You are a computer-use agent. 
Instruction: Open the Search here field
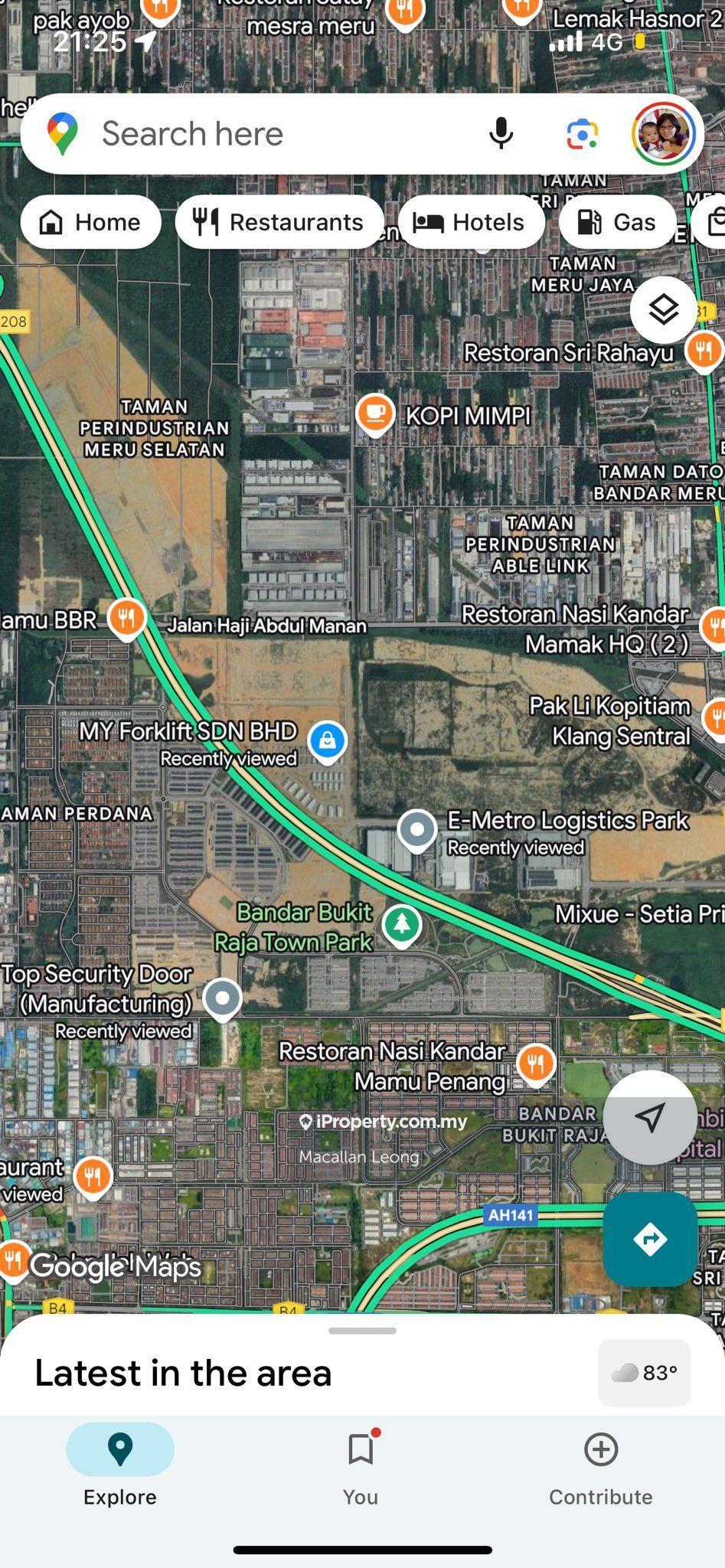268,134
